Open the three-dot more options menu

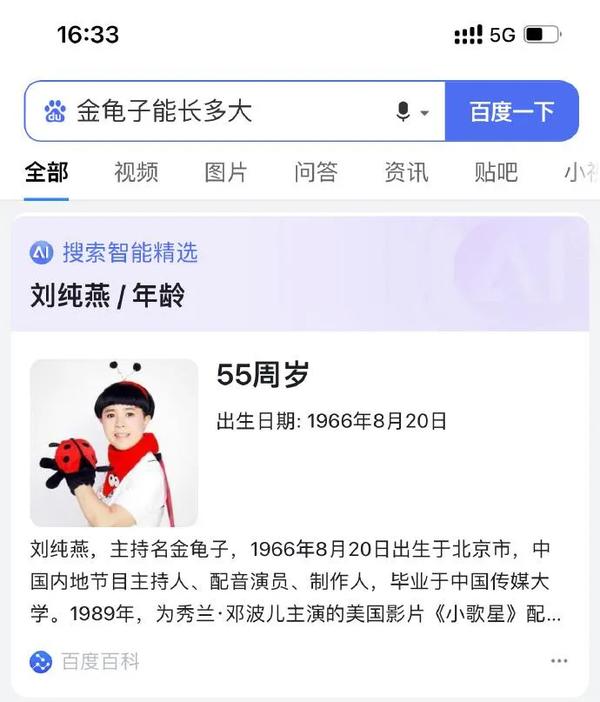(559, 661)
